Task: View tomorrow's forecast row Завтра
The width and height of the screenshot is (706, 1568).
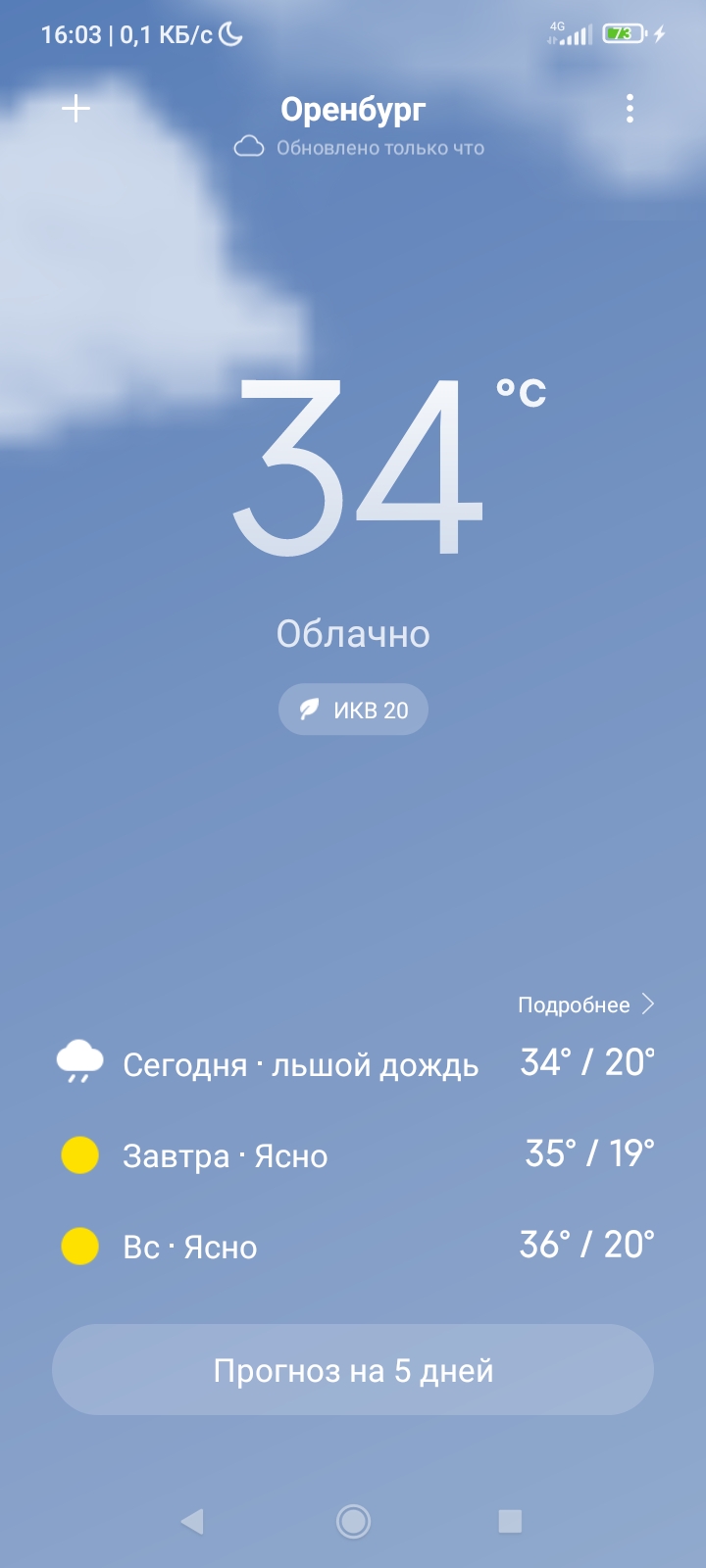Action: (353, 1155)
